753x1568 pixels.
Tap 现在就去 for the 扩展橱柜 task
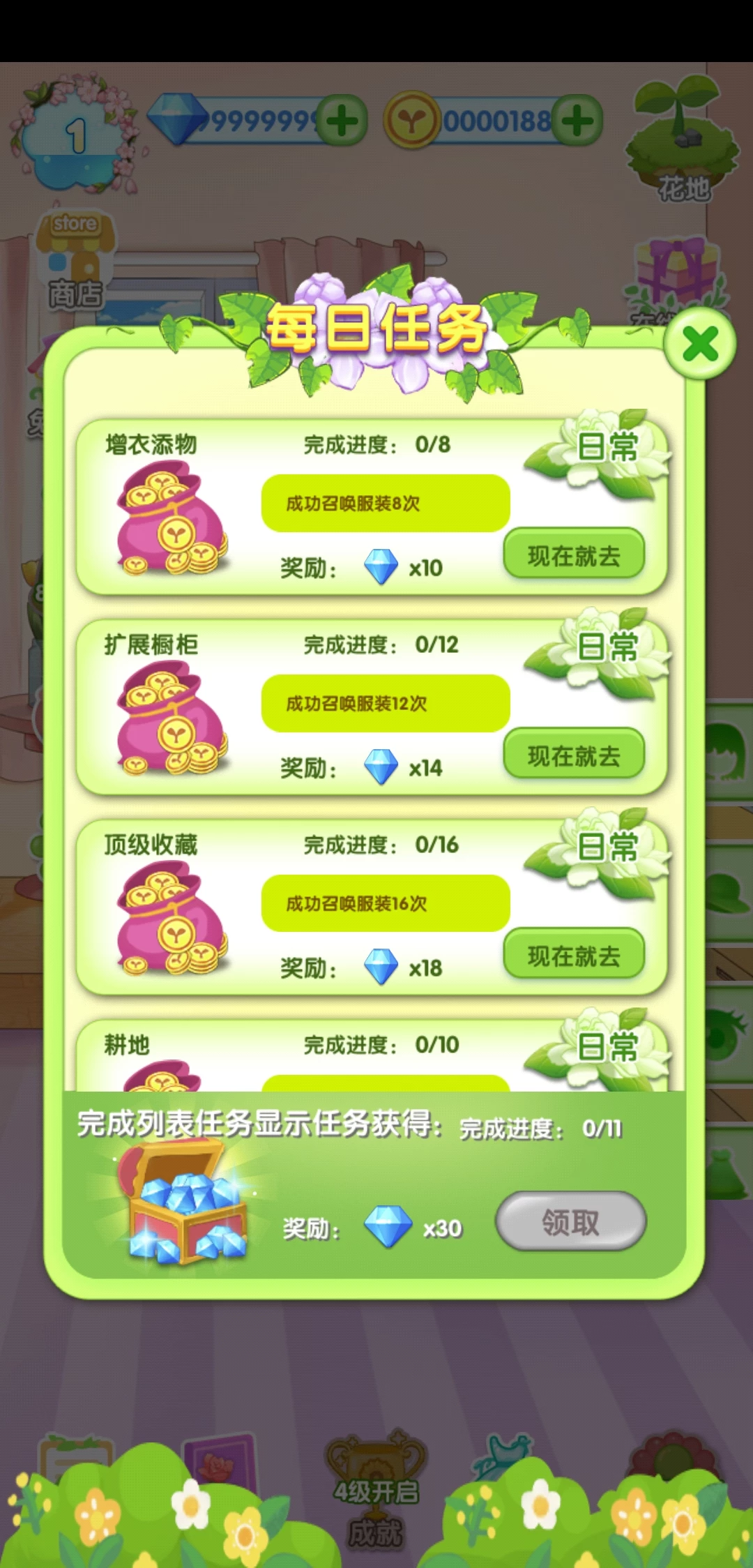click(x=574, y=755)
